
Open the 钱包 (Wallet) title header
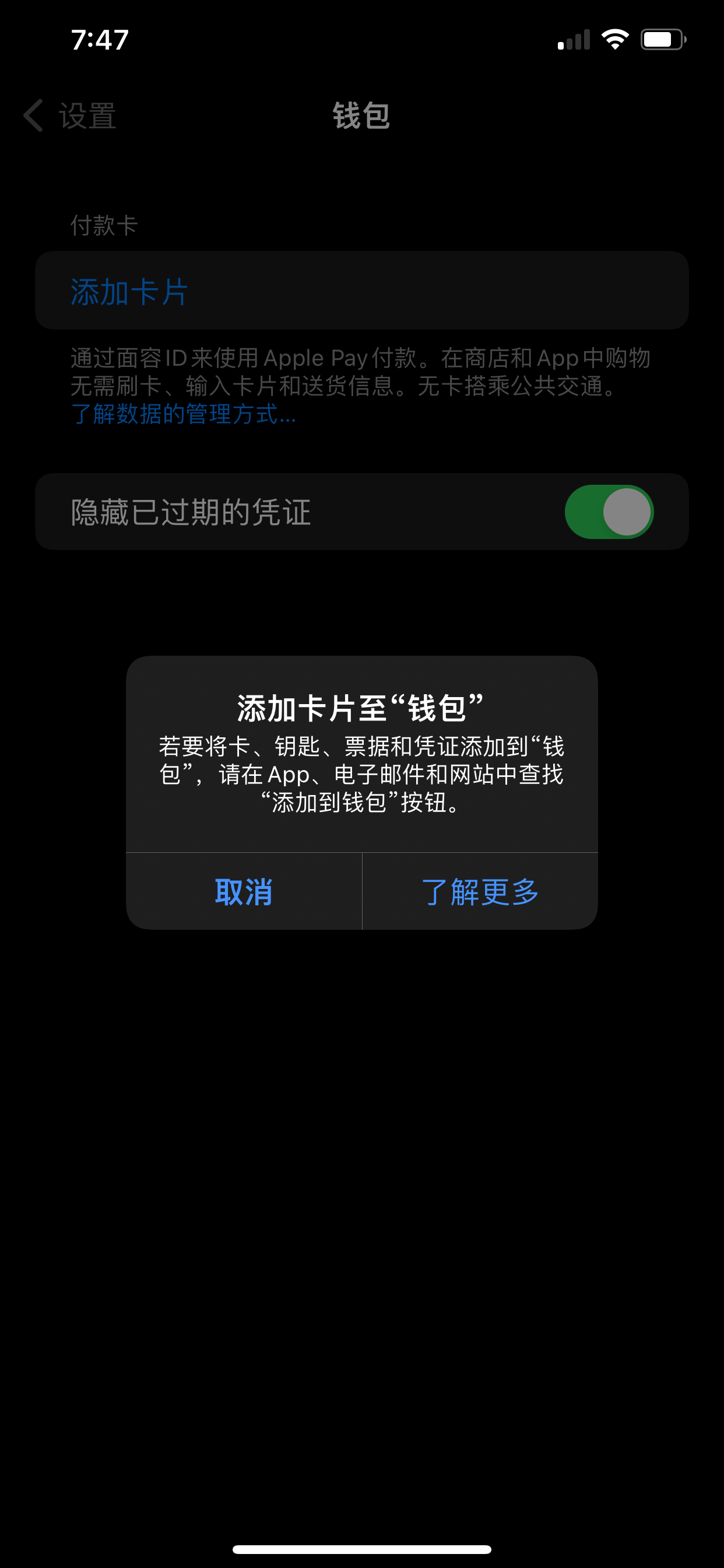(361, 117)
